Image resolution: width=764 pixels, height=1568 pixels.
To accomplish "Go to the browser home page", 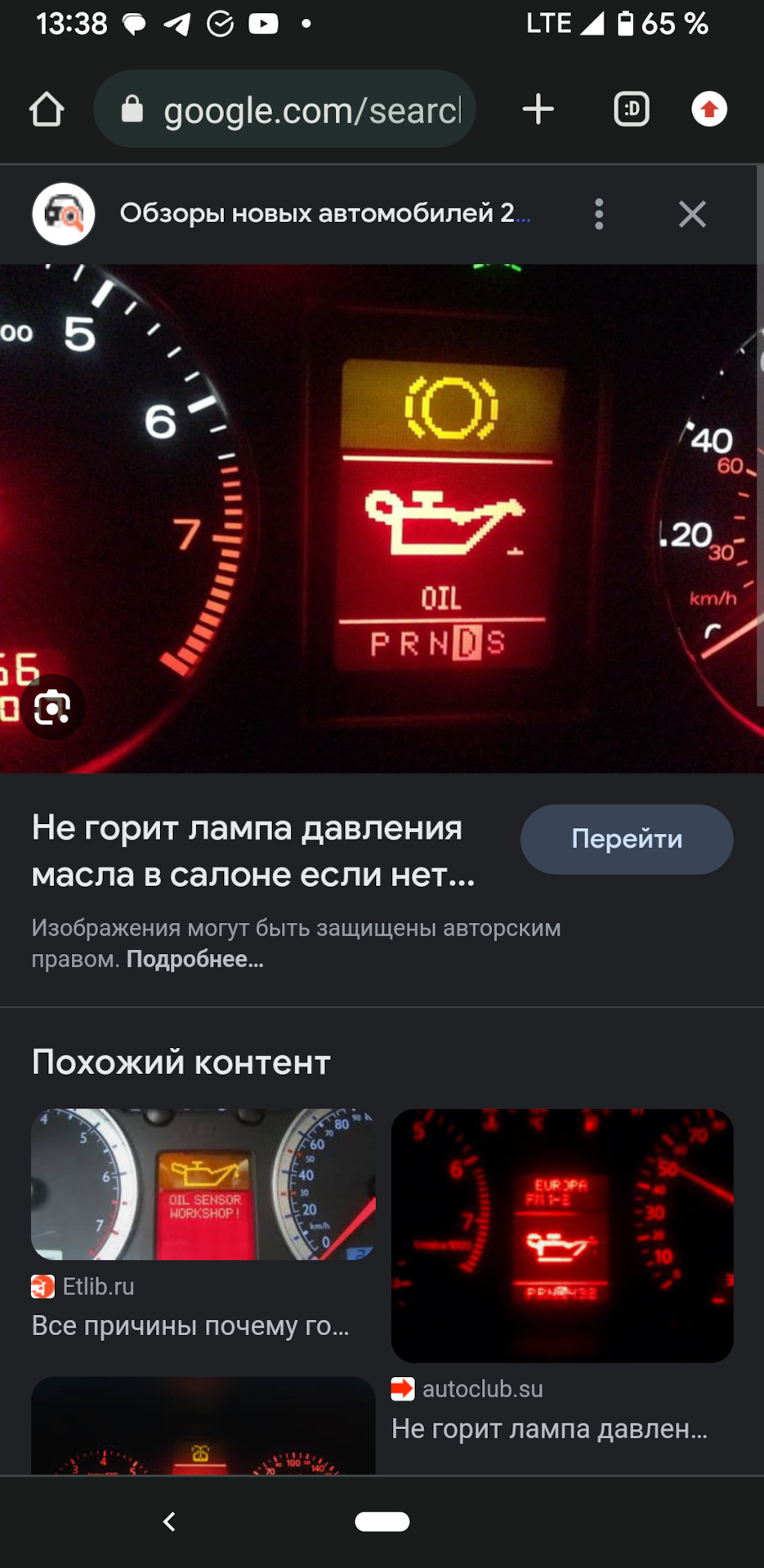I will 47,109.
